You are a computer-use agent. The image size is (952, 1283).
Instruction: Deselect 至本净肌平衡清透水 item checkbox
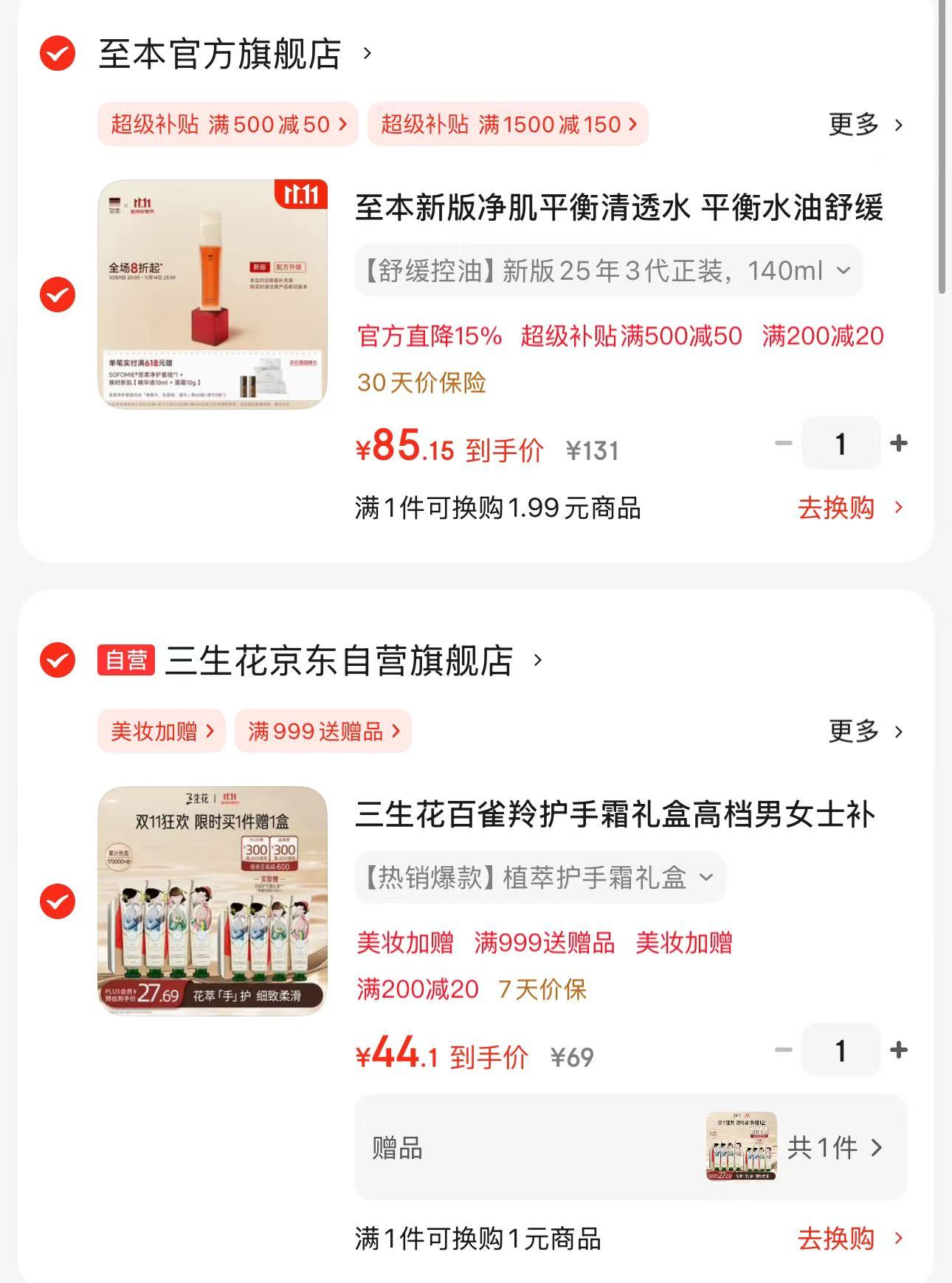[58, 295]
